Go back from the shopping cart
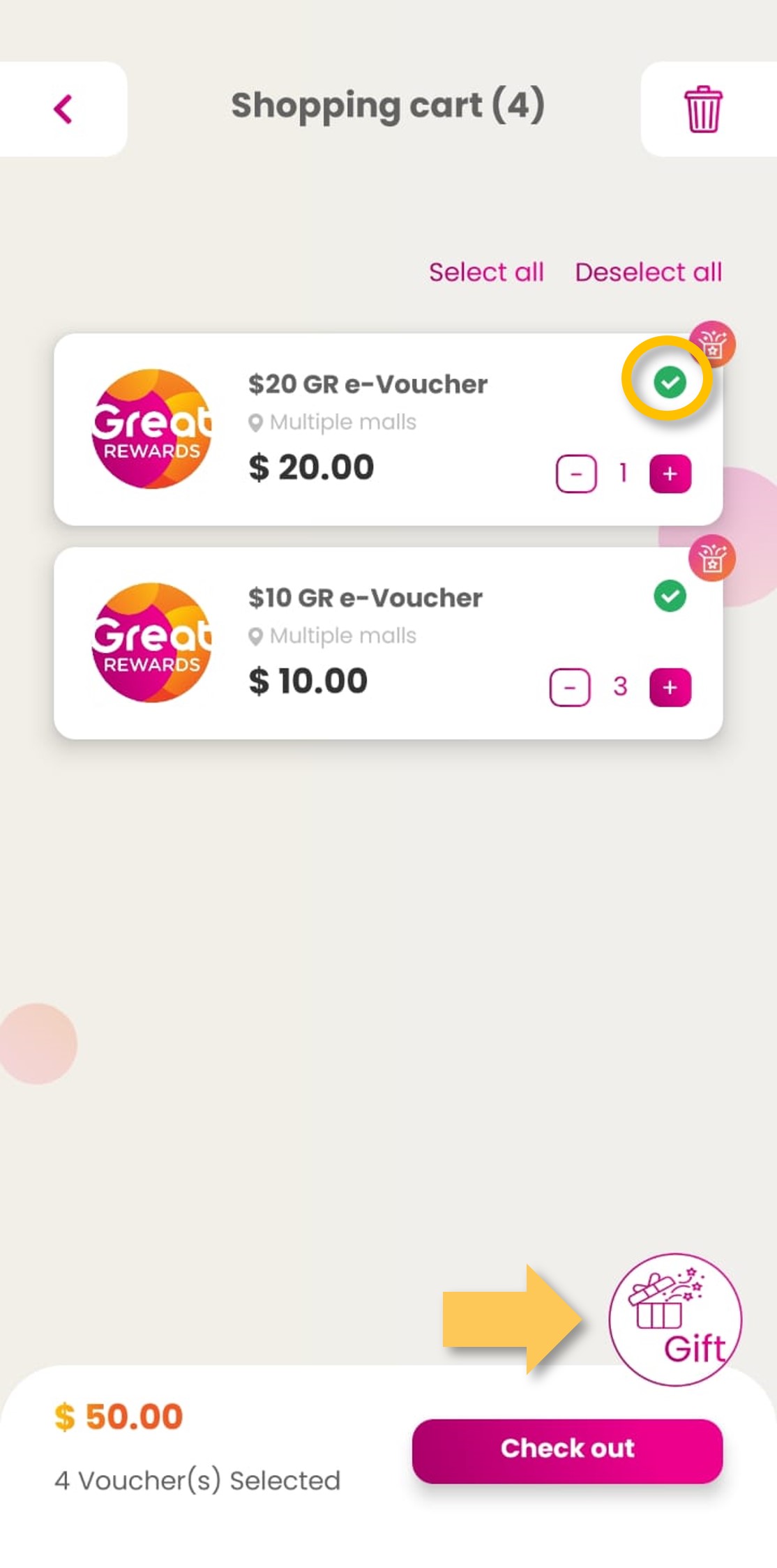The width and height of the screenshot is (777, 1568). tap(63, 110)
